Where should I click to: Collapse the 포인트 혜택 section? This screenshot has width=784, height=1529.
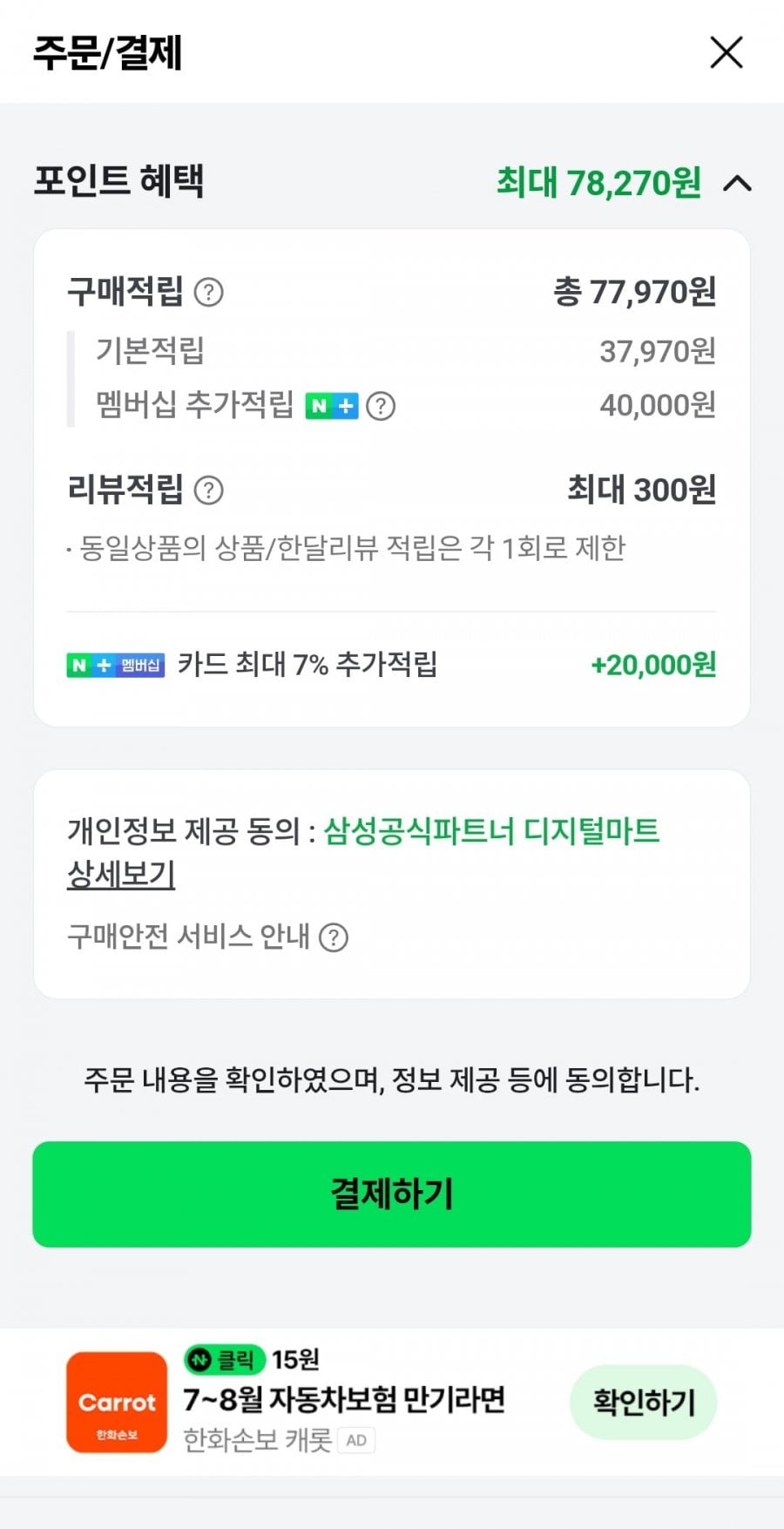tap(737, 183)
